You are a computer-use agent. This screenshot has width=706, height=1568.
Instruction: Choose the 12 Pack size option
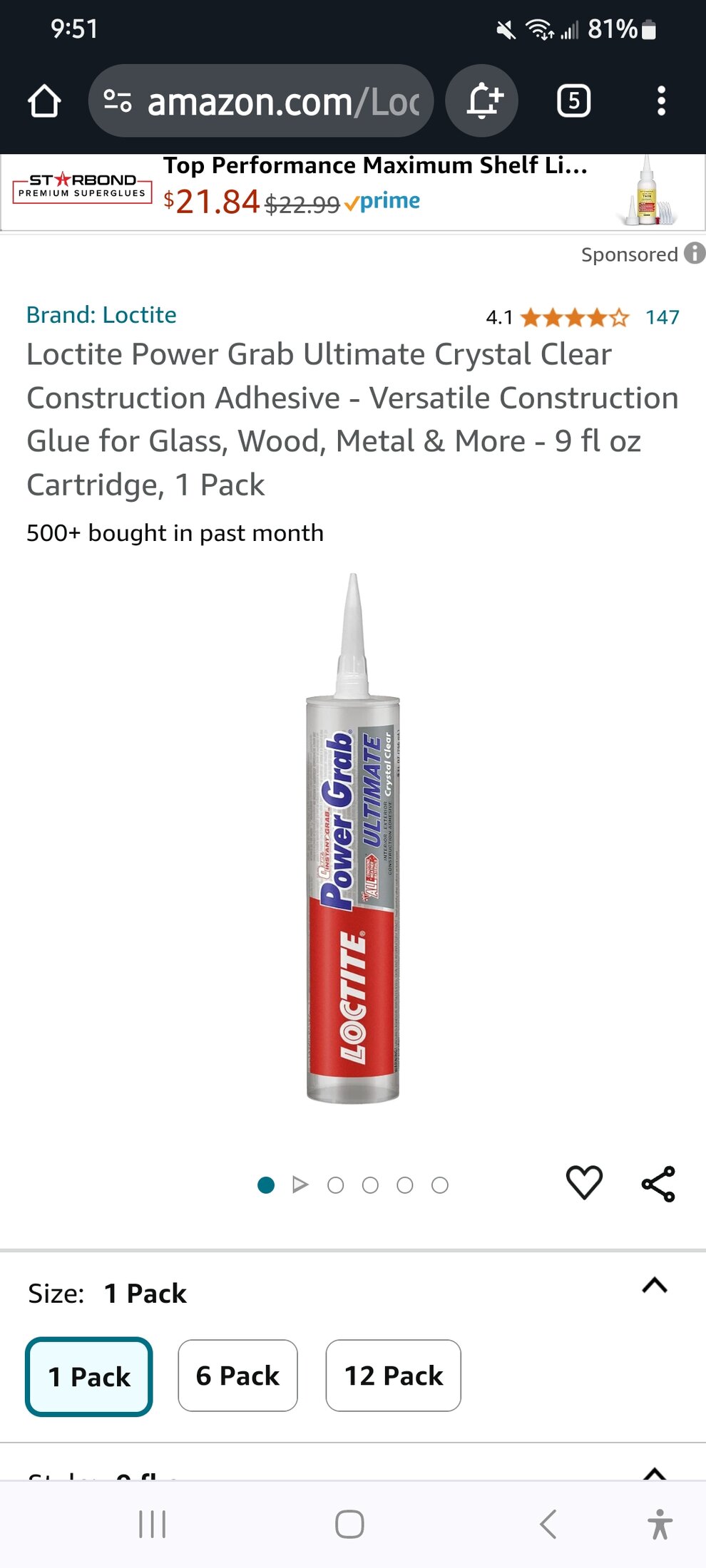click(393, 1376)
